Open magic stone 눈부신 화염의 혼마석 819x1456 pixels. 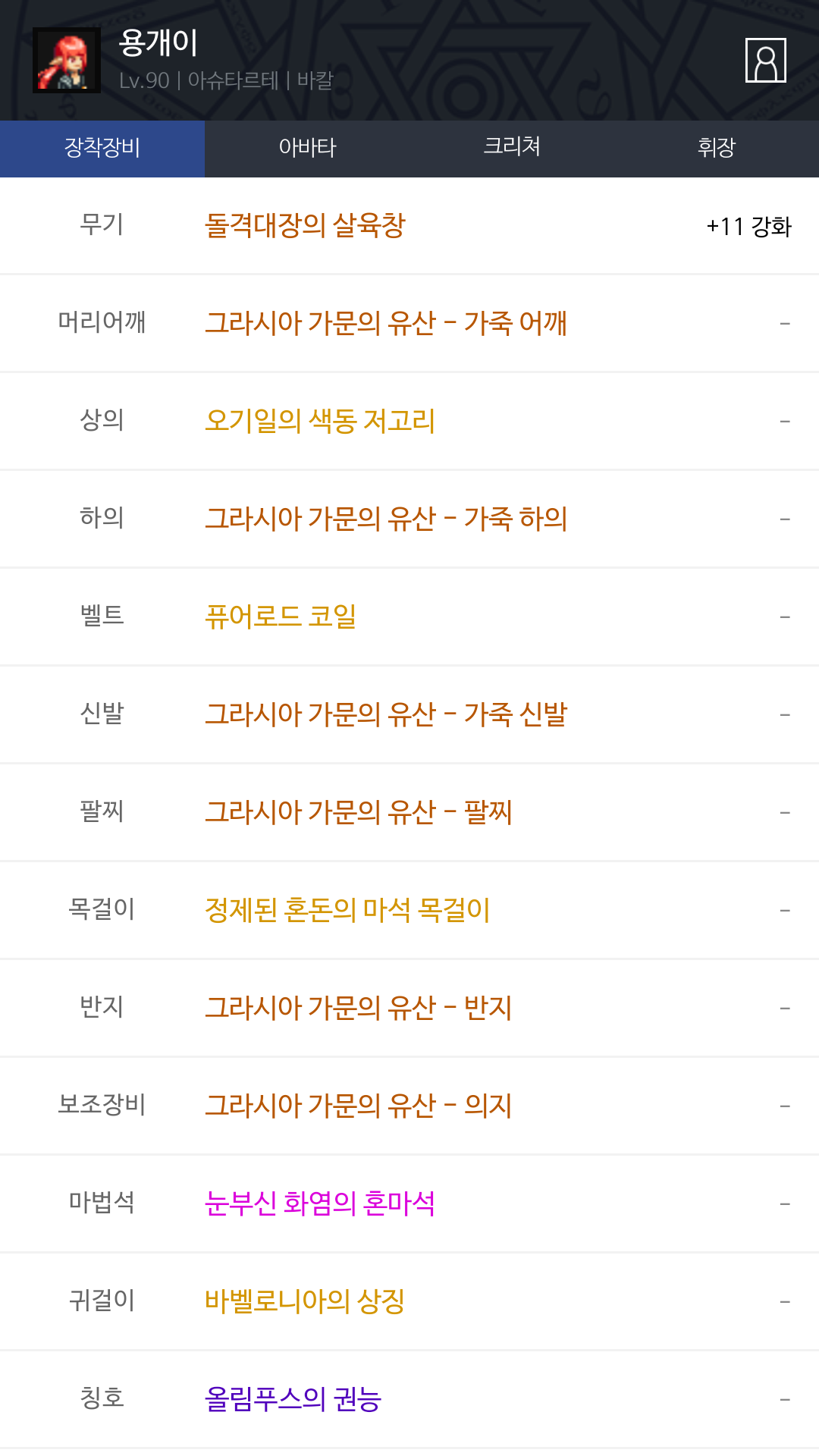[x=320, y=1204]
